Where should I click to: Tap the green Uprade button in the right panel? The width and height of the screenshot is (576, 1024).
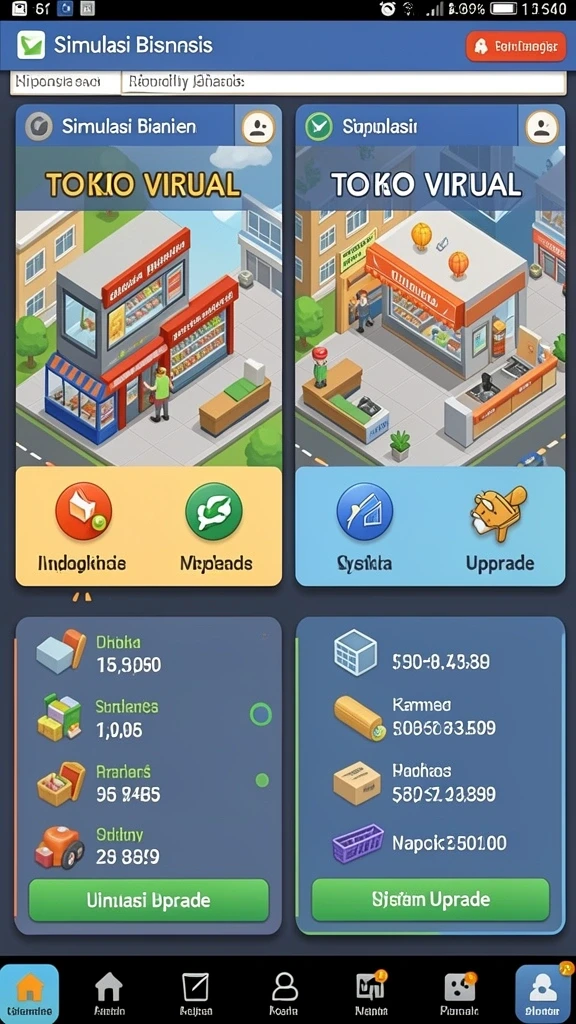pos(430,899)
